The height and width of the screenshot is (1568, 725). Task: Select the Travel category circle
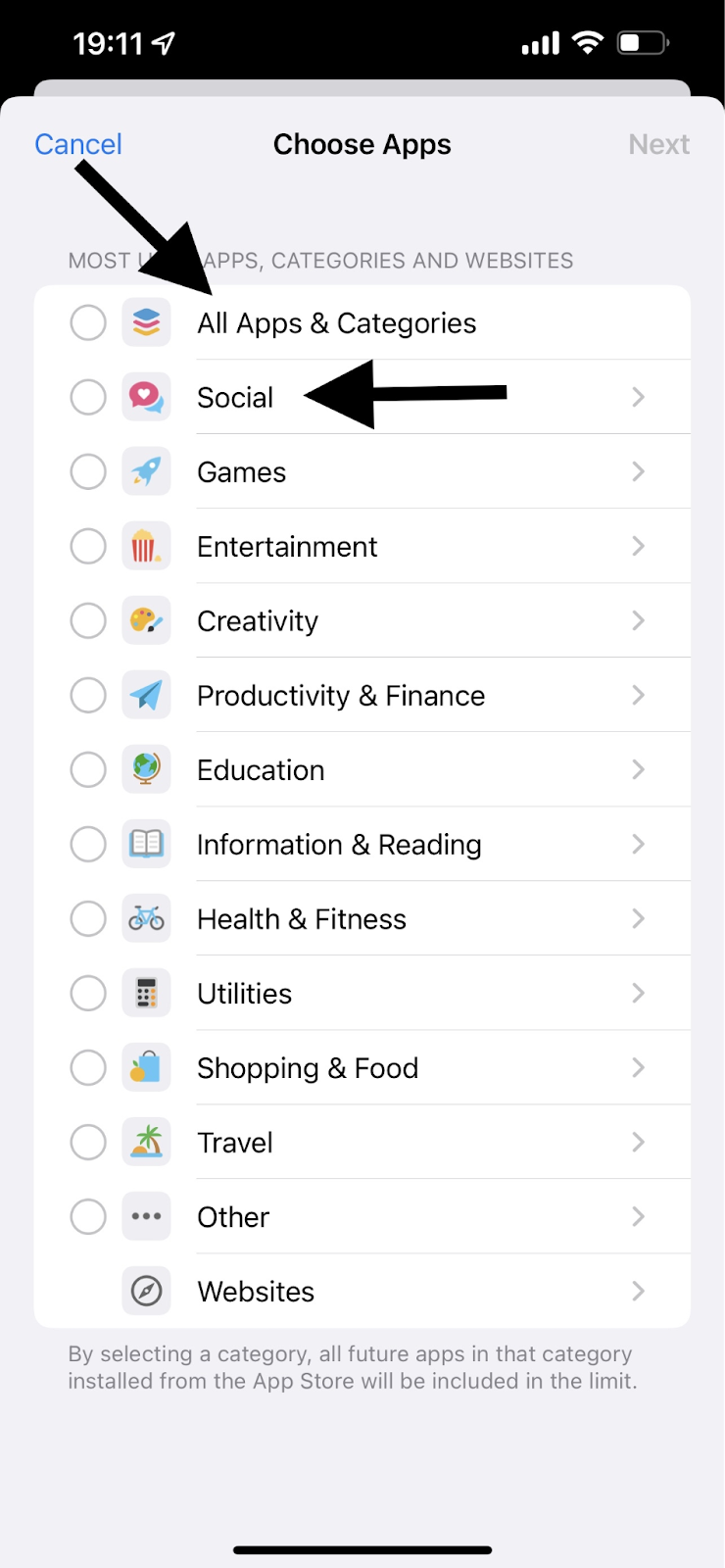click(x=88, y=1142)
